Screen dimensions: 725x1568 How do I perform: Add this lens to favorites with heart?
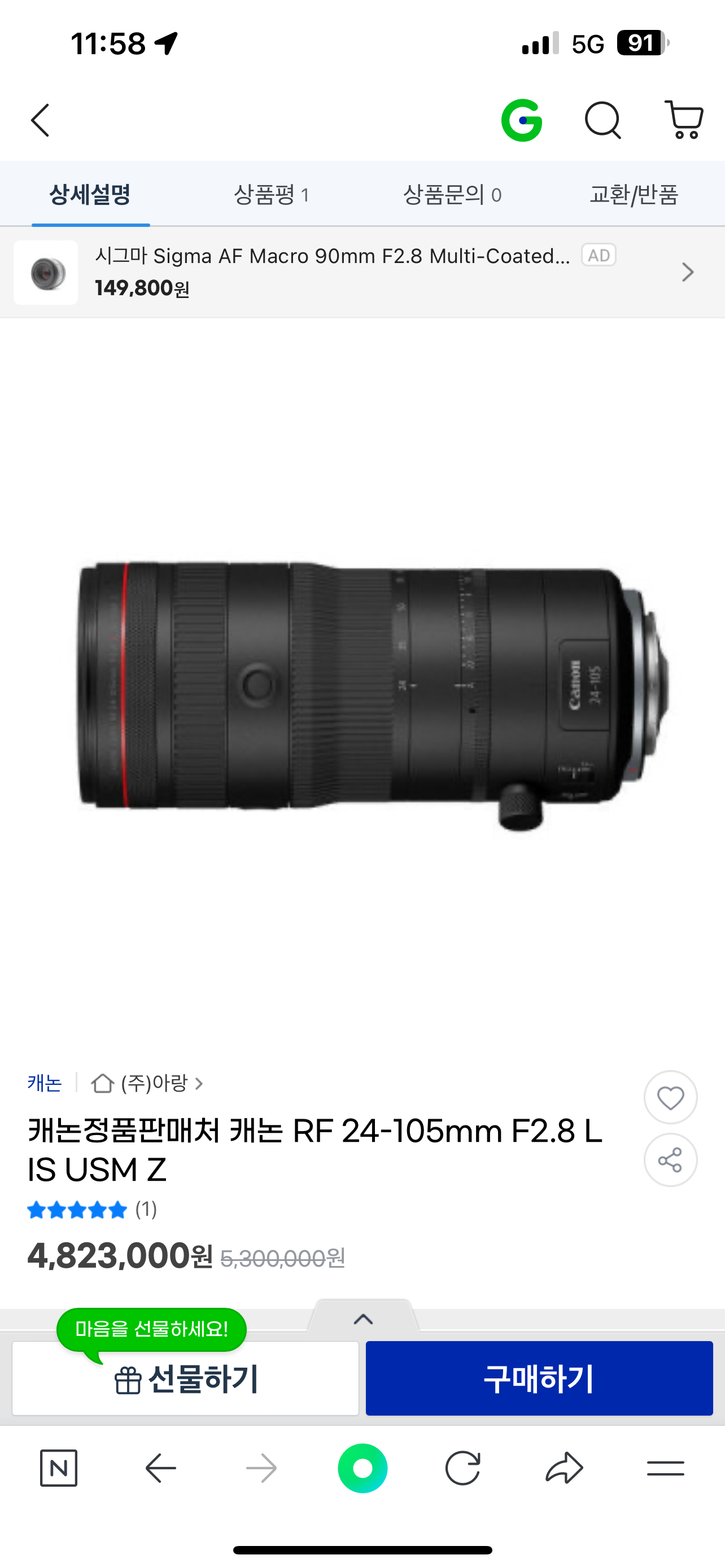tap(670, 1097)
